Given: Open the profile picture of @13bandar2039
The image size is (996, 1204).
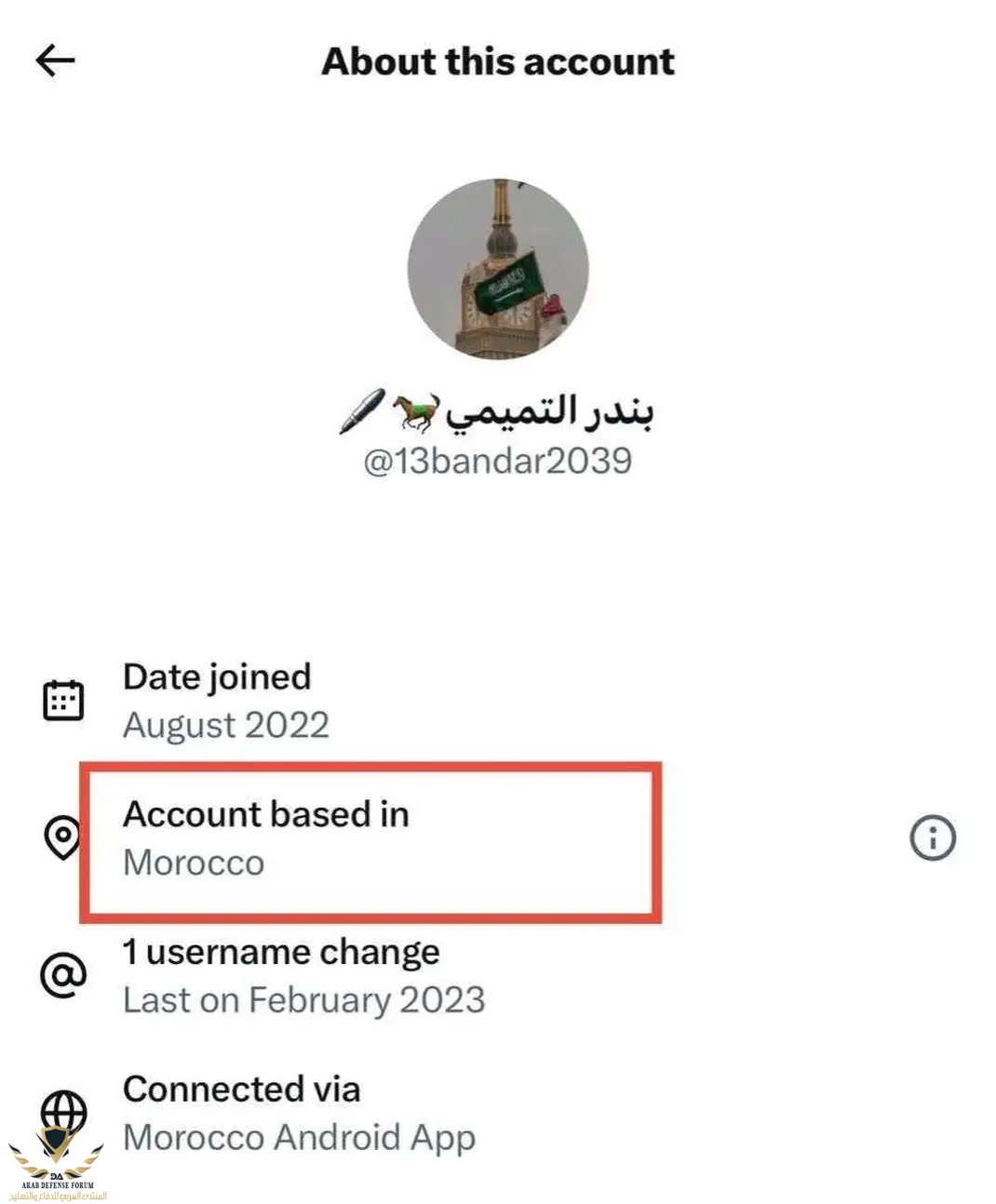Looking at the screenshot, I should [498, 269].
